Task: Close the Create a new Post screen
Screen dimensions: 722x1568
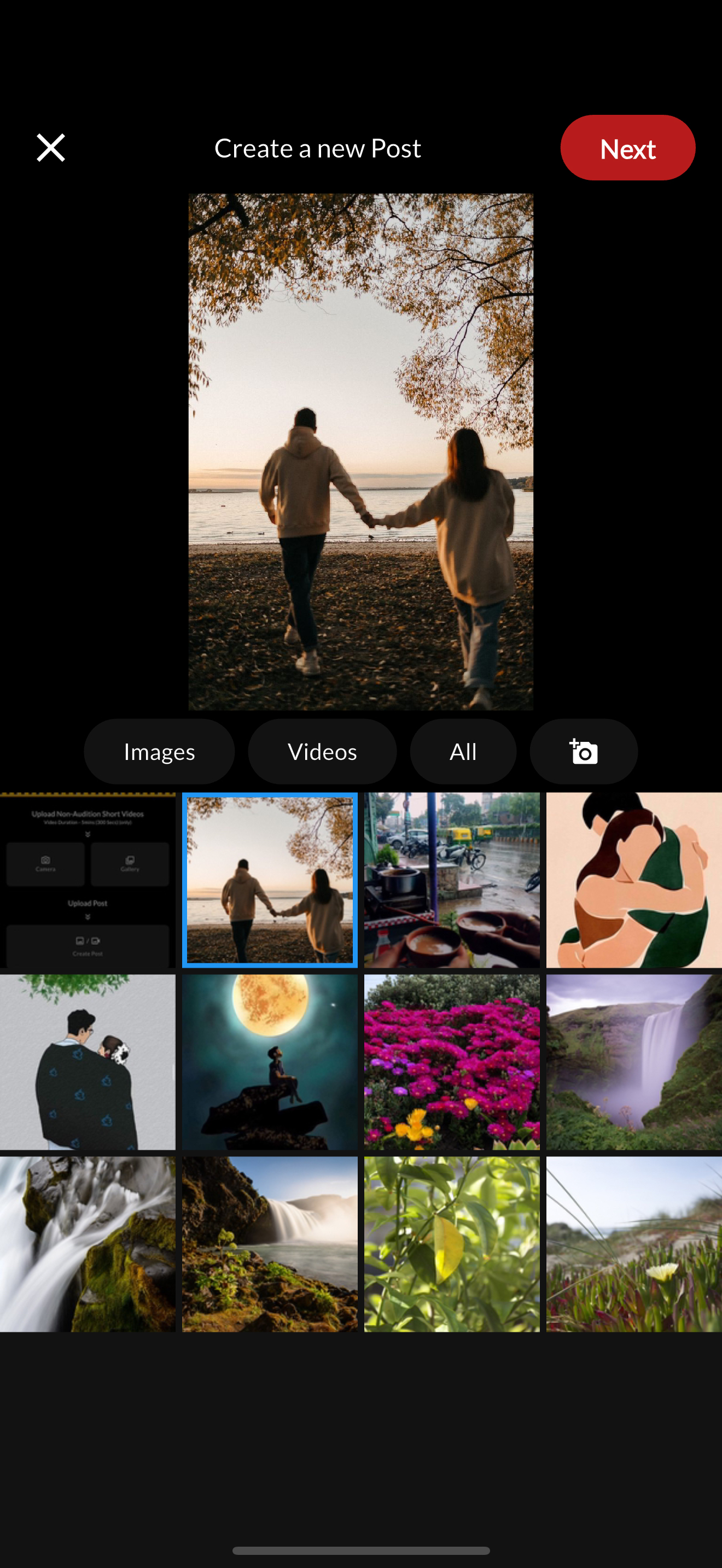Action: point(50,148)
